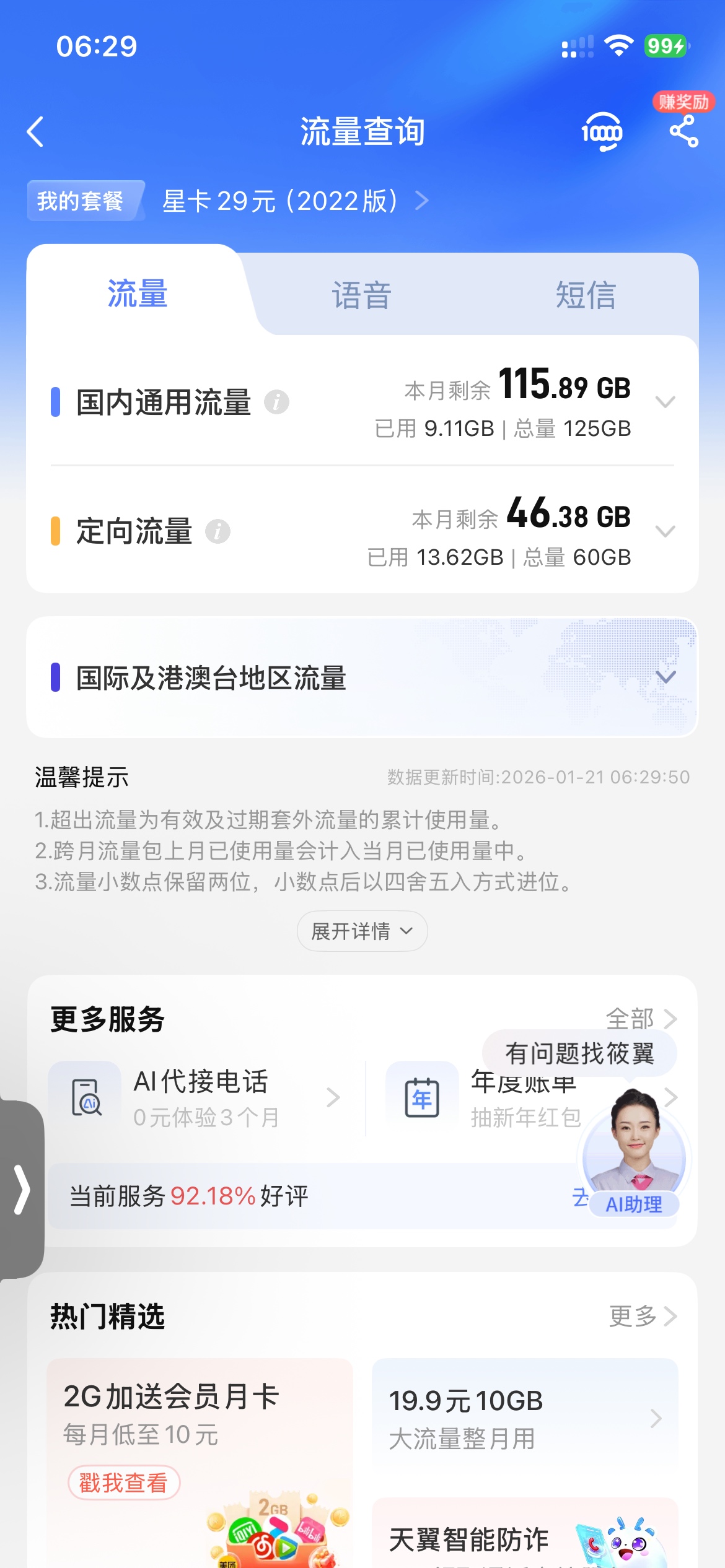The height and width of the screenshot is (1568, 725).
Task: Show info for 定向流量
Action: (217, 531)
